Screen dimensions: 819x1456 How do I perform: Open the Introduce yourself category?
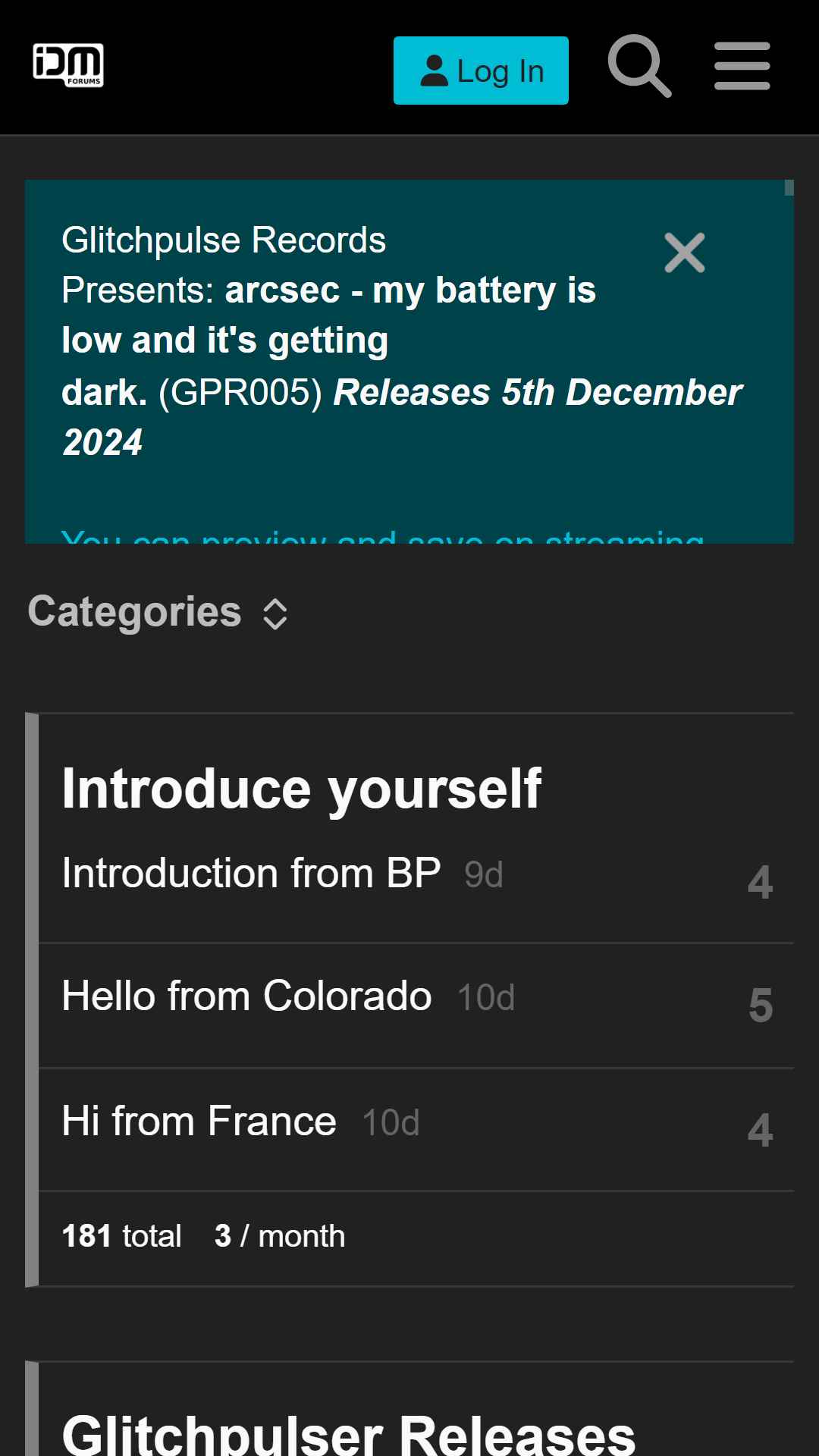[x=302, y=789]
